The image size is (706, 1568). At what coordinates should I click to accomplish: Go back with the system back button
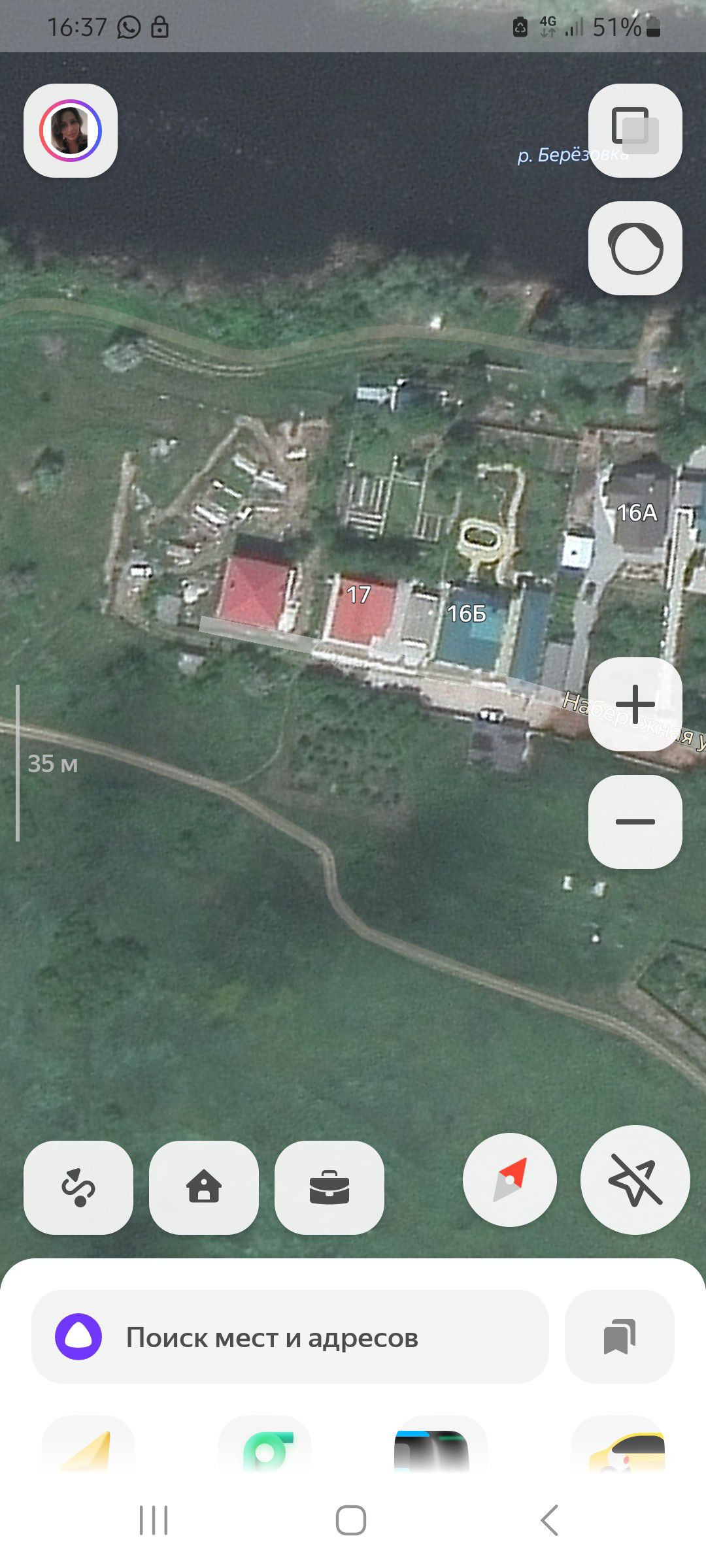(x=550, y=1520)
